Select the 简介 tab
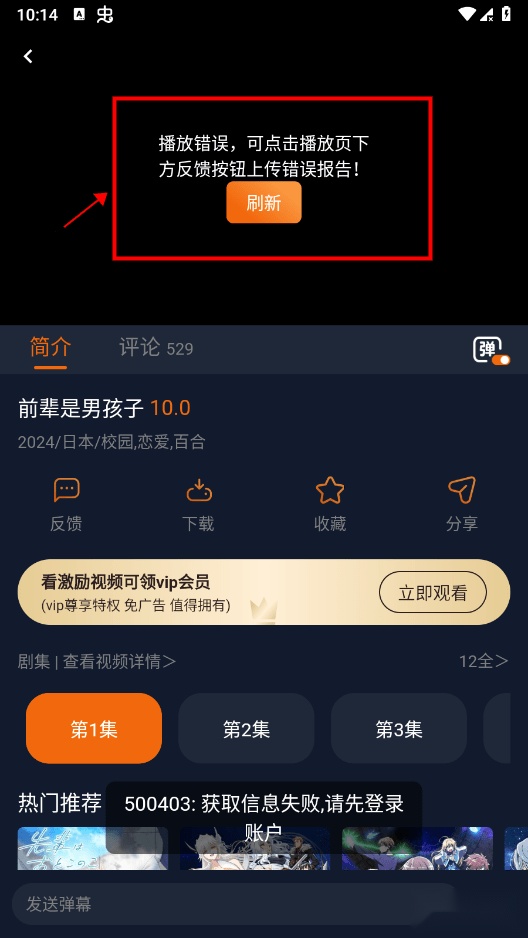528x938 pixels. tap(50, 348)
